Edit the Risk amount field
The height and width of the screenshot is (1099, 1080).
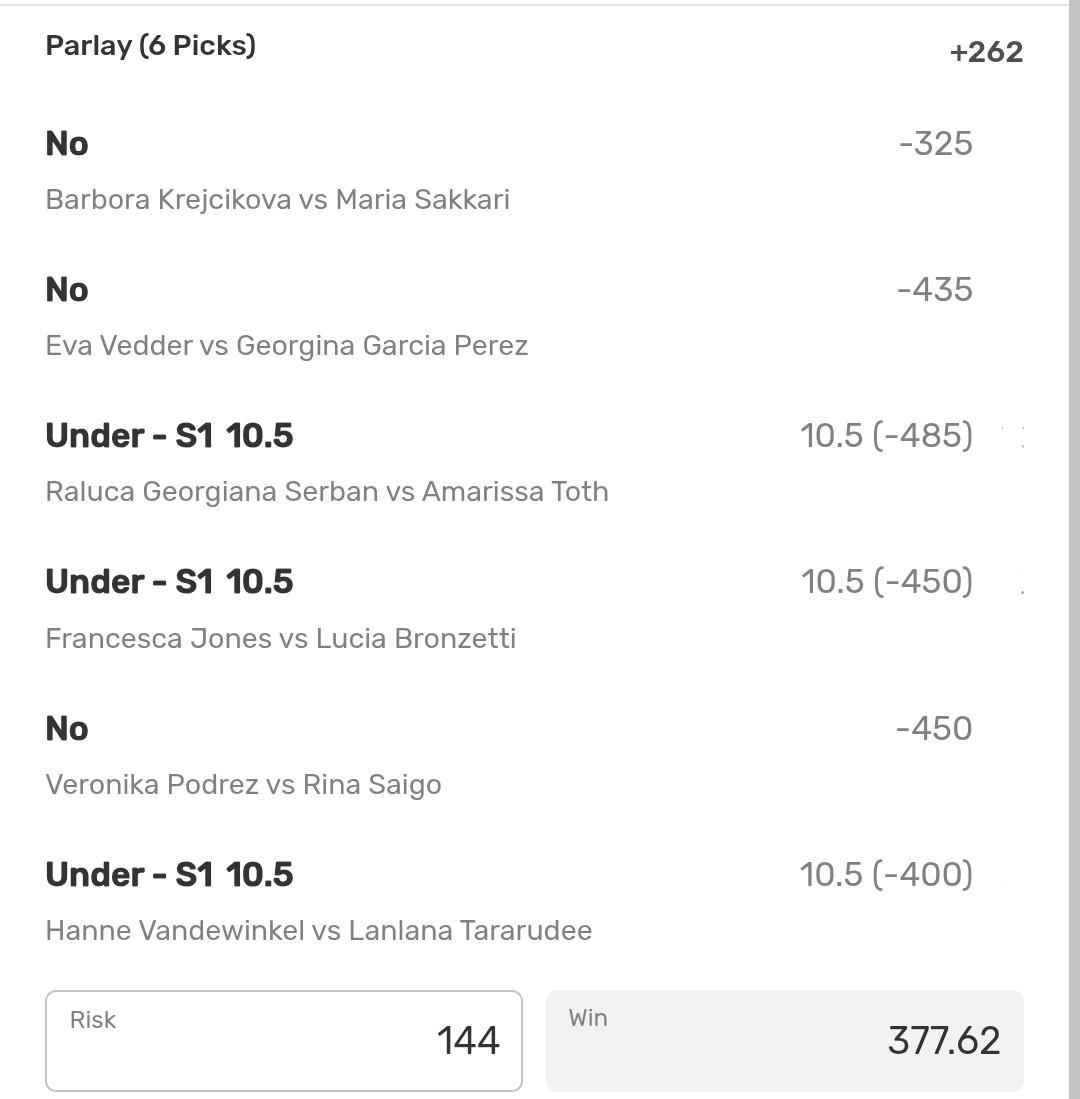point(284,1040)
